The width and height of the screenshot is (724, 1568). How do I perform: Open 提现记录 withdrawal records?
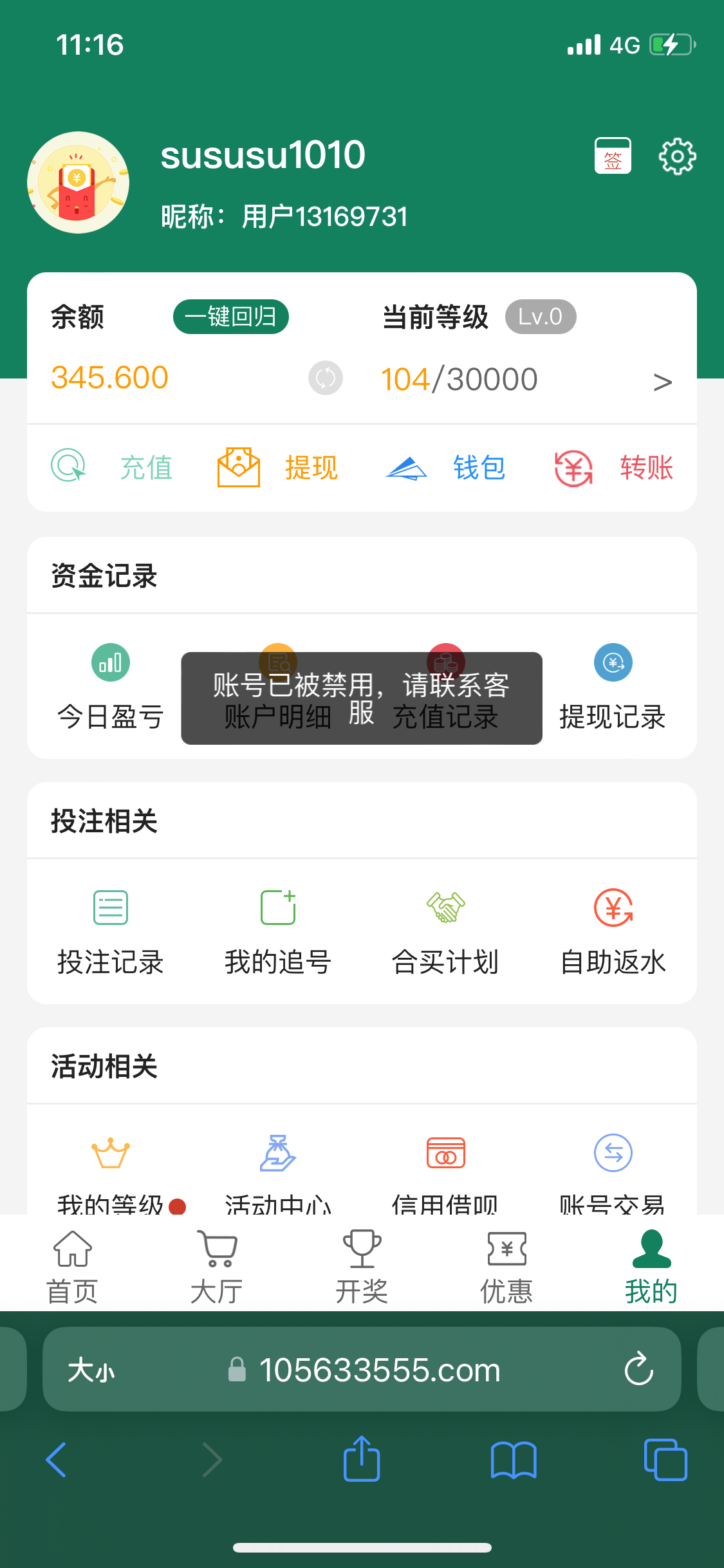613,687
